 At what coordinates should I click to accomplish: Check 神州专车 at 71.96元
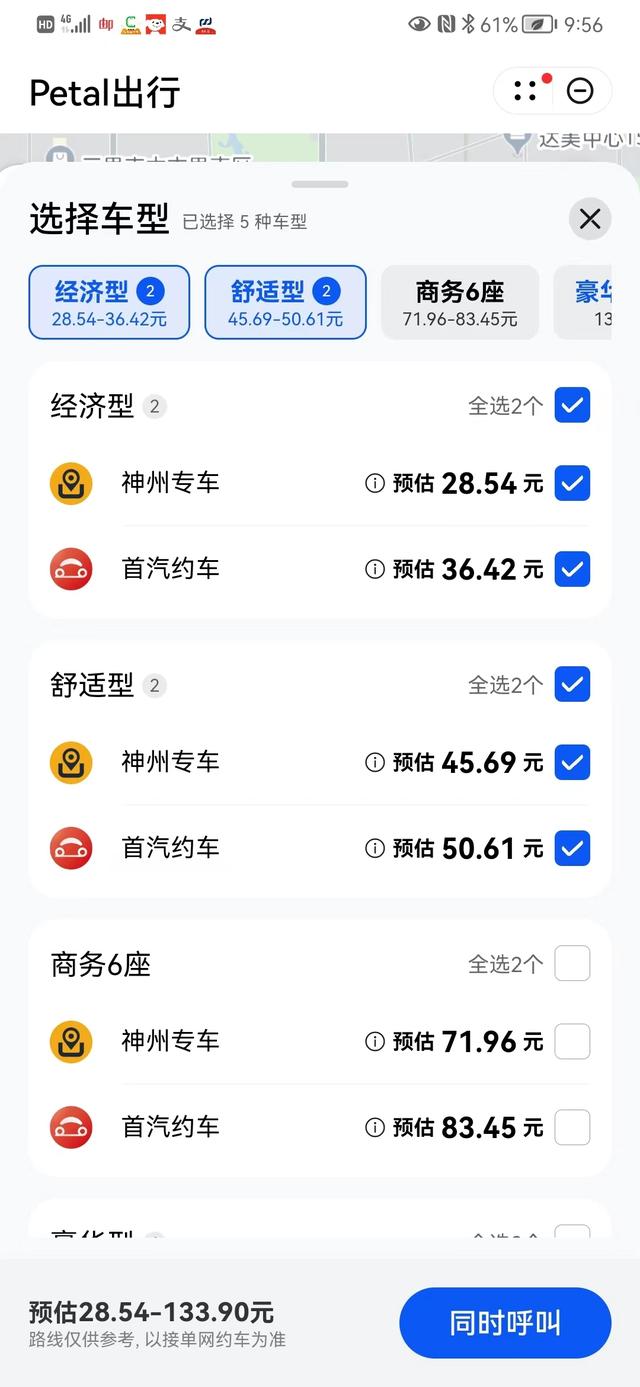click(x=573, y=1041)
